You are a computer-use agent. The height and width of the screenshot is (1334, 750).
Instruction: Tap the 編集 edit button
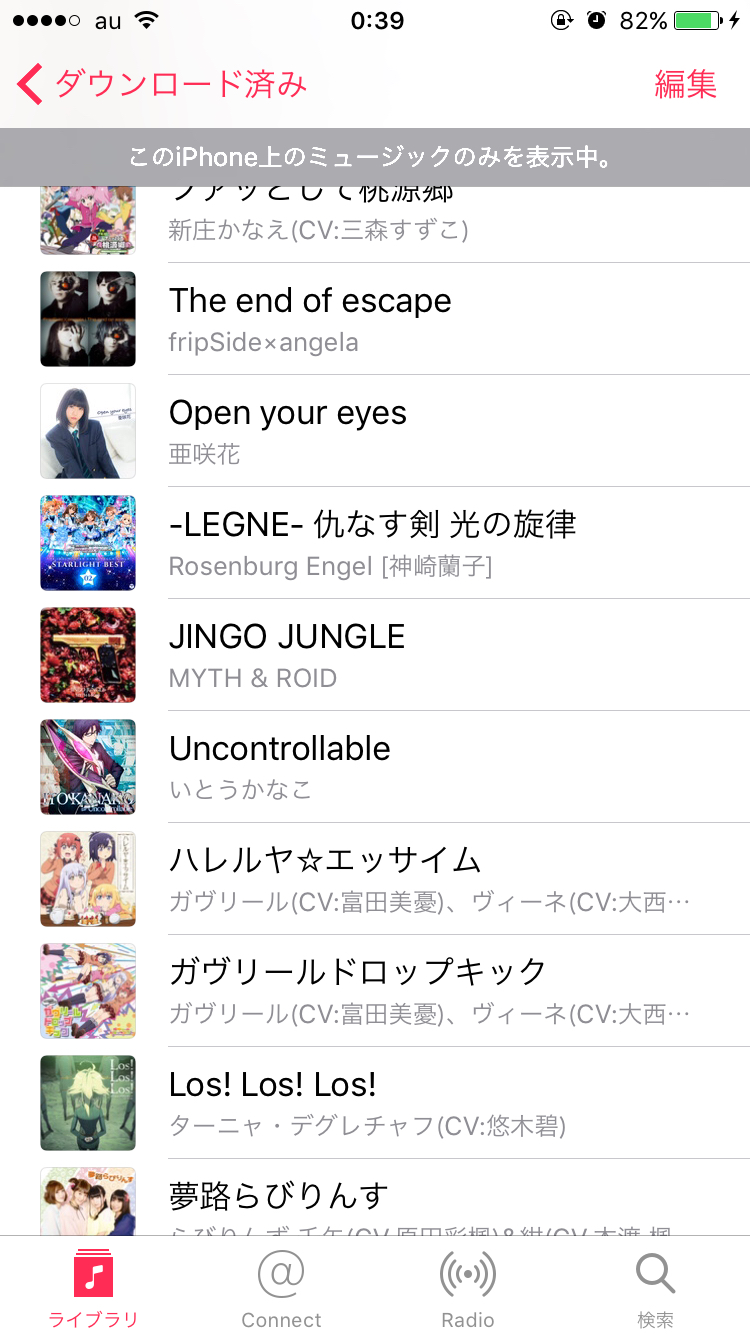point(685,85)
